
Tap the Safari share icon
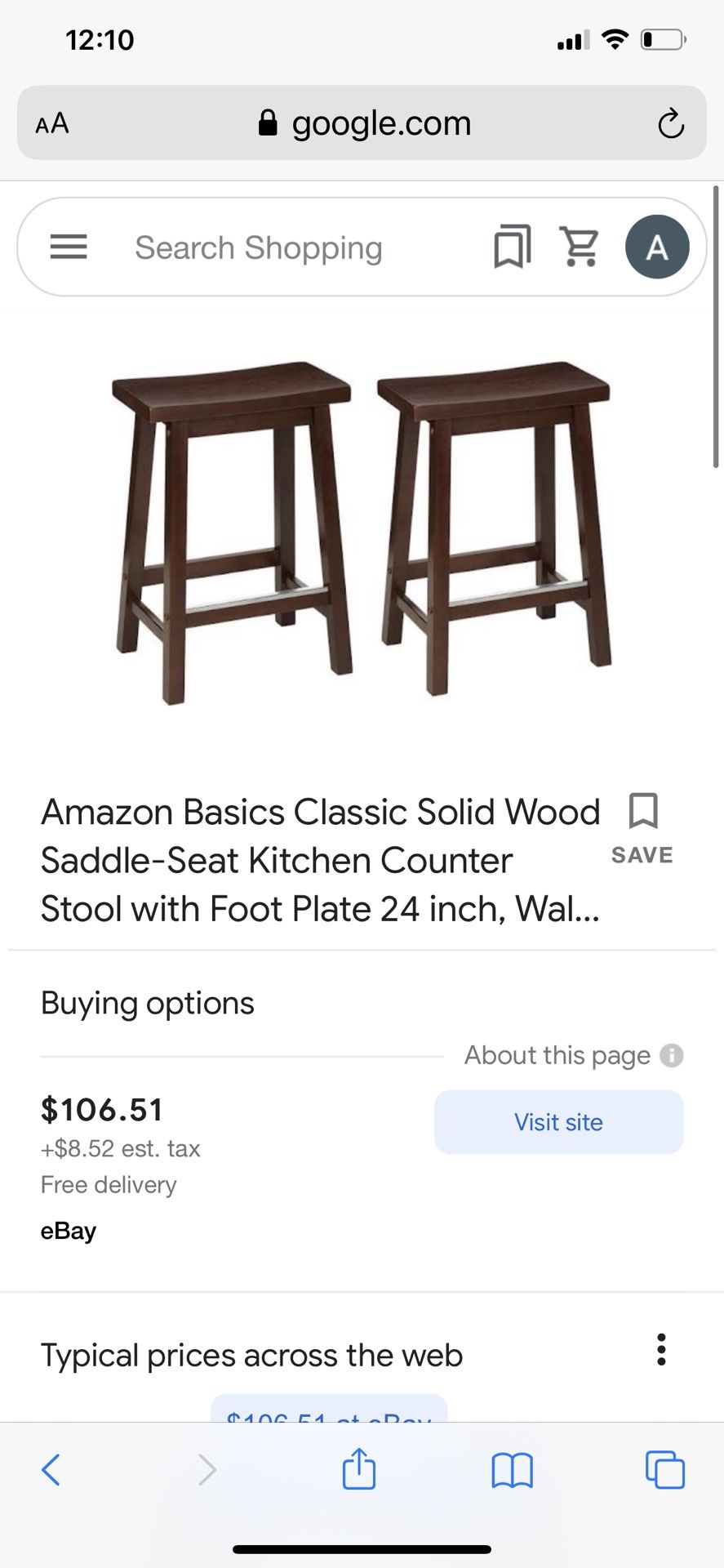tap(359, 1469)
